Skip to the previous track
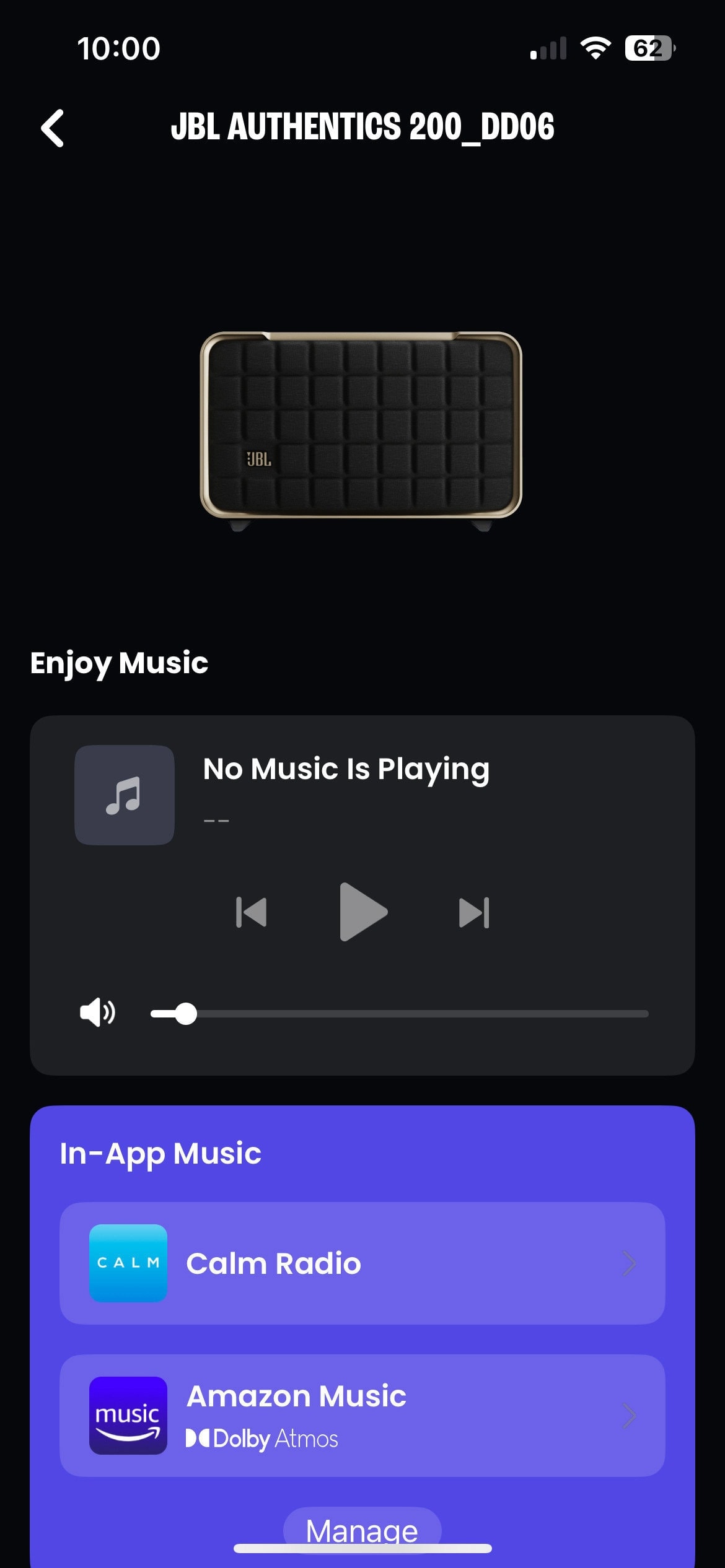725x1568 pixels. pyautogui.click(x=252, y=912)
